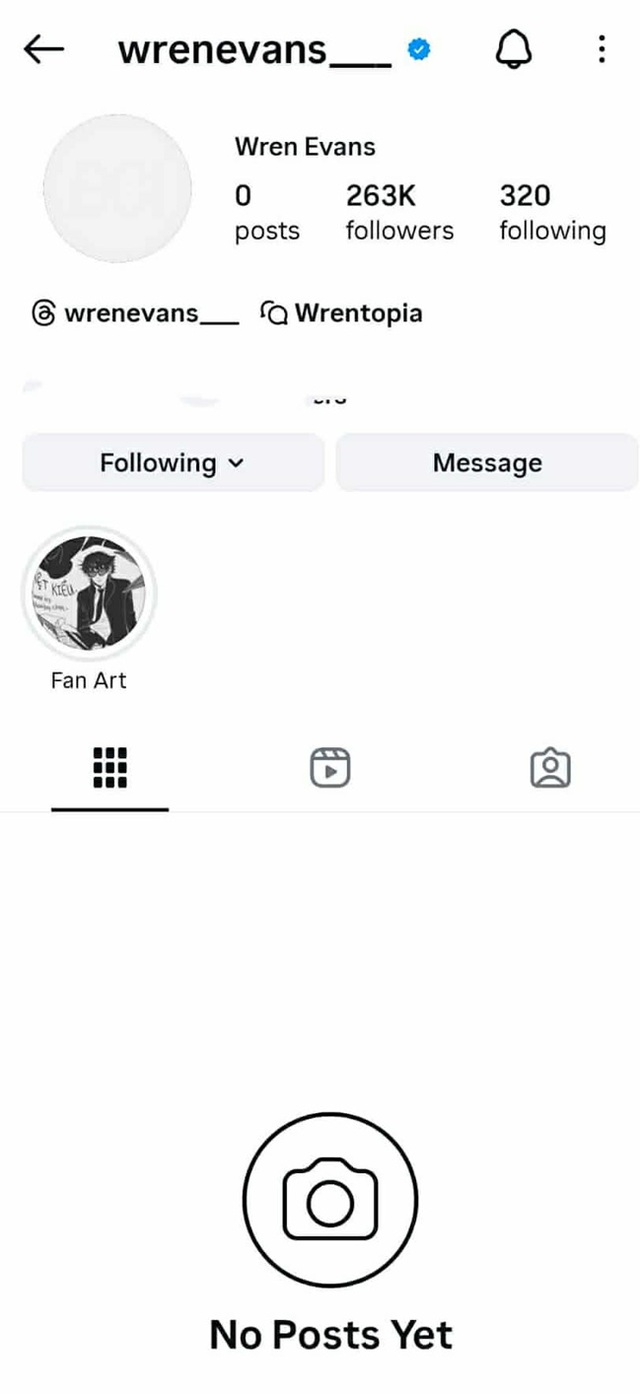Switch to the posts grid tab
The height and width of the screenshot is (1394, 640).
click(x=110, y=768)
